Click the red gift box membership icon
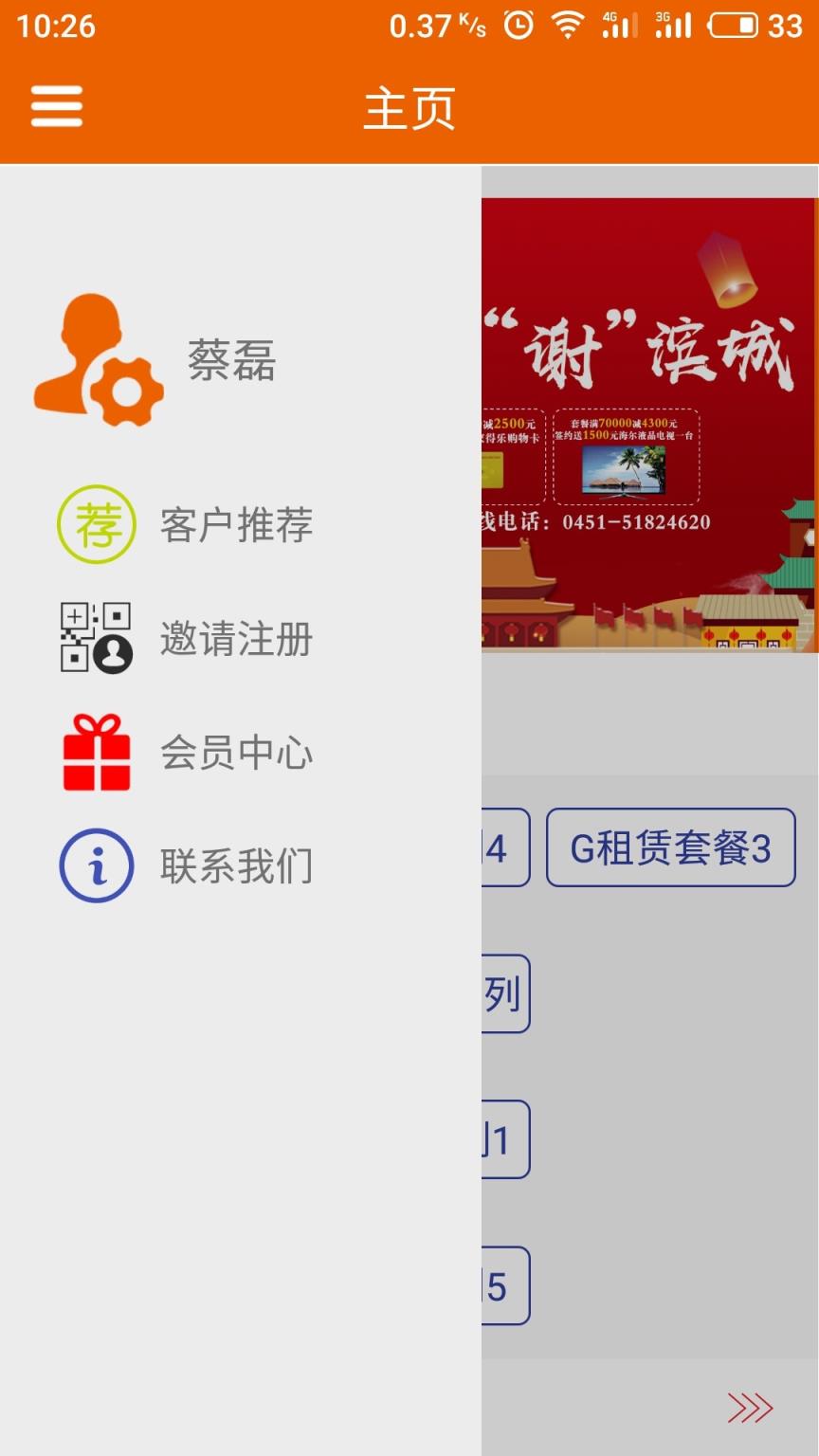Image resolution: width=819 pixels, height=1456 pixels. (95, 751)
